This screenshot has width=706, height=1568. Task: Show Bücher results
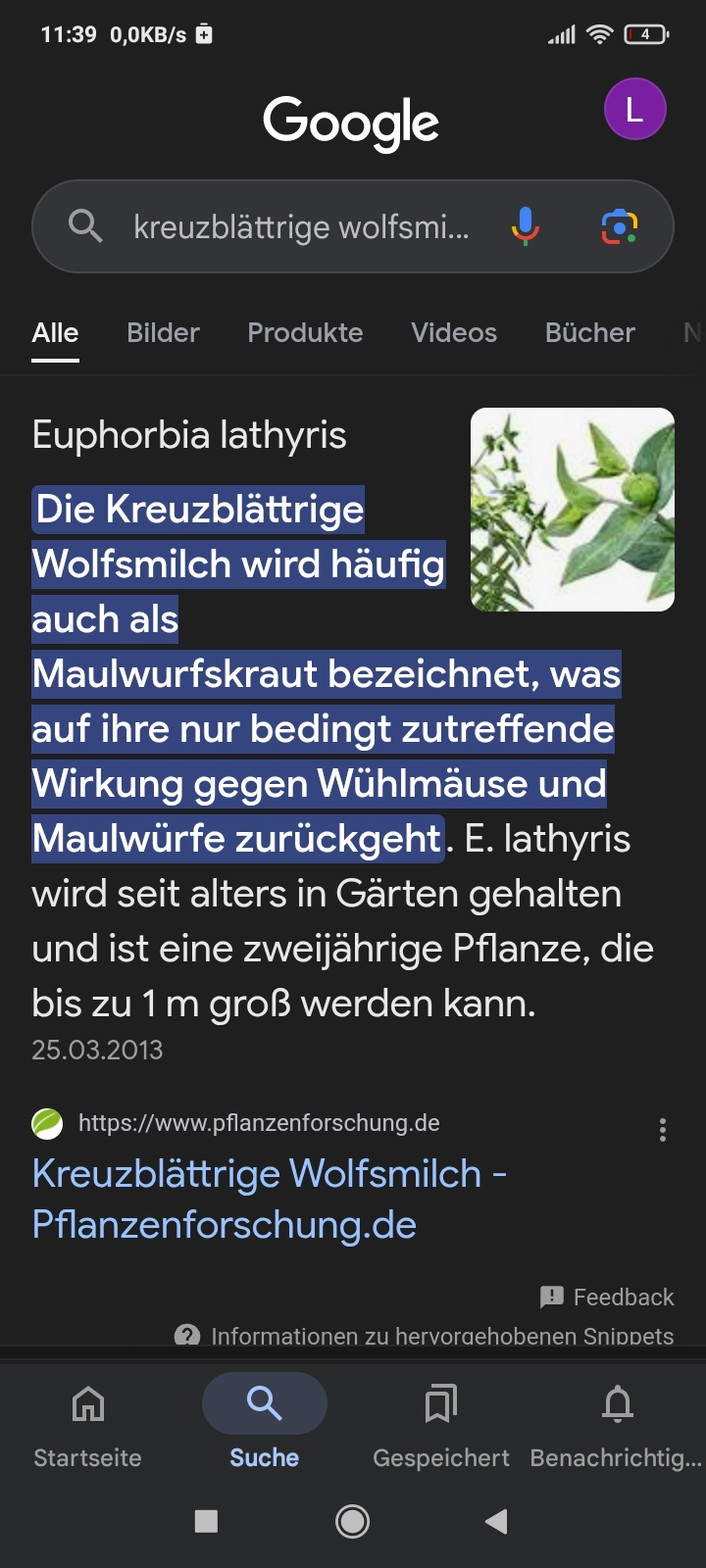(x=589, y=333)
